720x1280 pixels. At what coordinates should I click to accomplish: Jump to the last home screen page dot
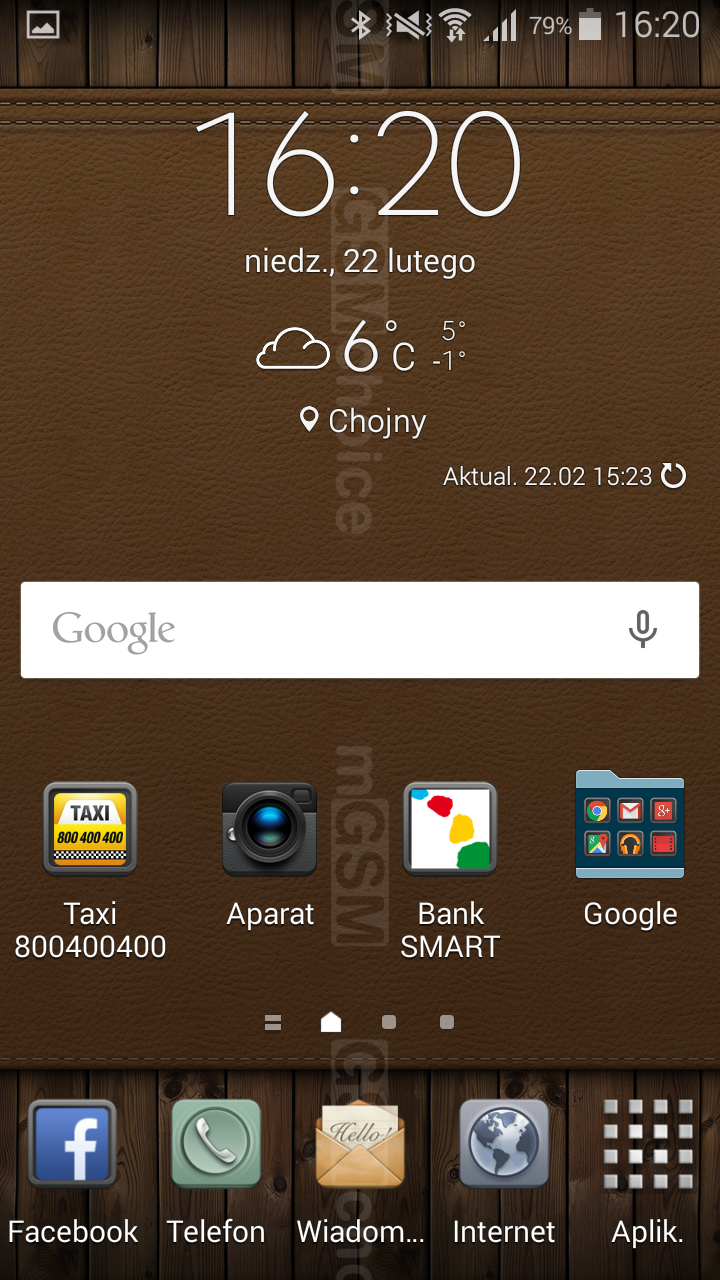point(447,1022)
